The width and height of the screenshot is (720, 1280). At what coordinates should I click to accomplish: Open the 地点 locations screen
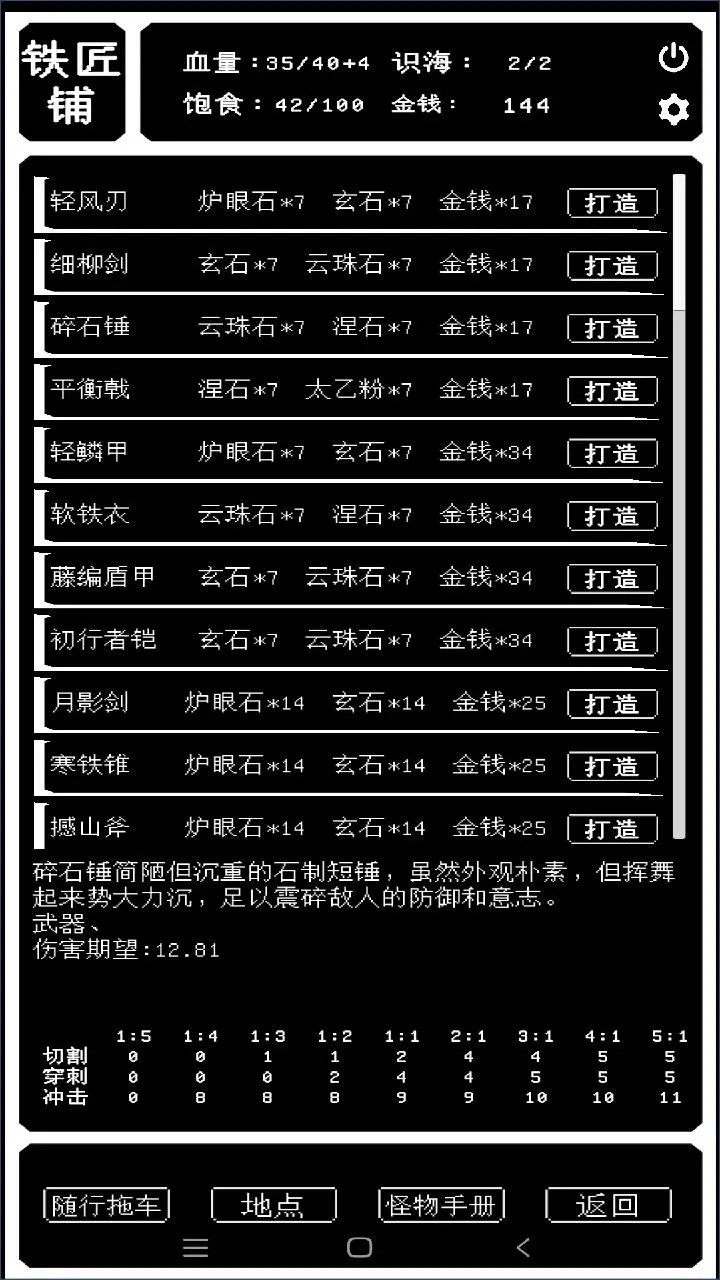[x=272, y=1205]
